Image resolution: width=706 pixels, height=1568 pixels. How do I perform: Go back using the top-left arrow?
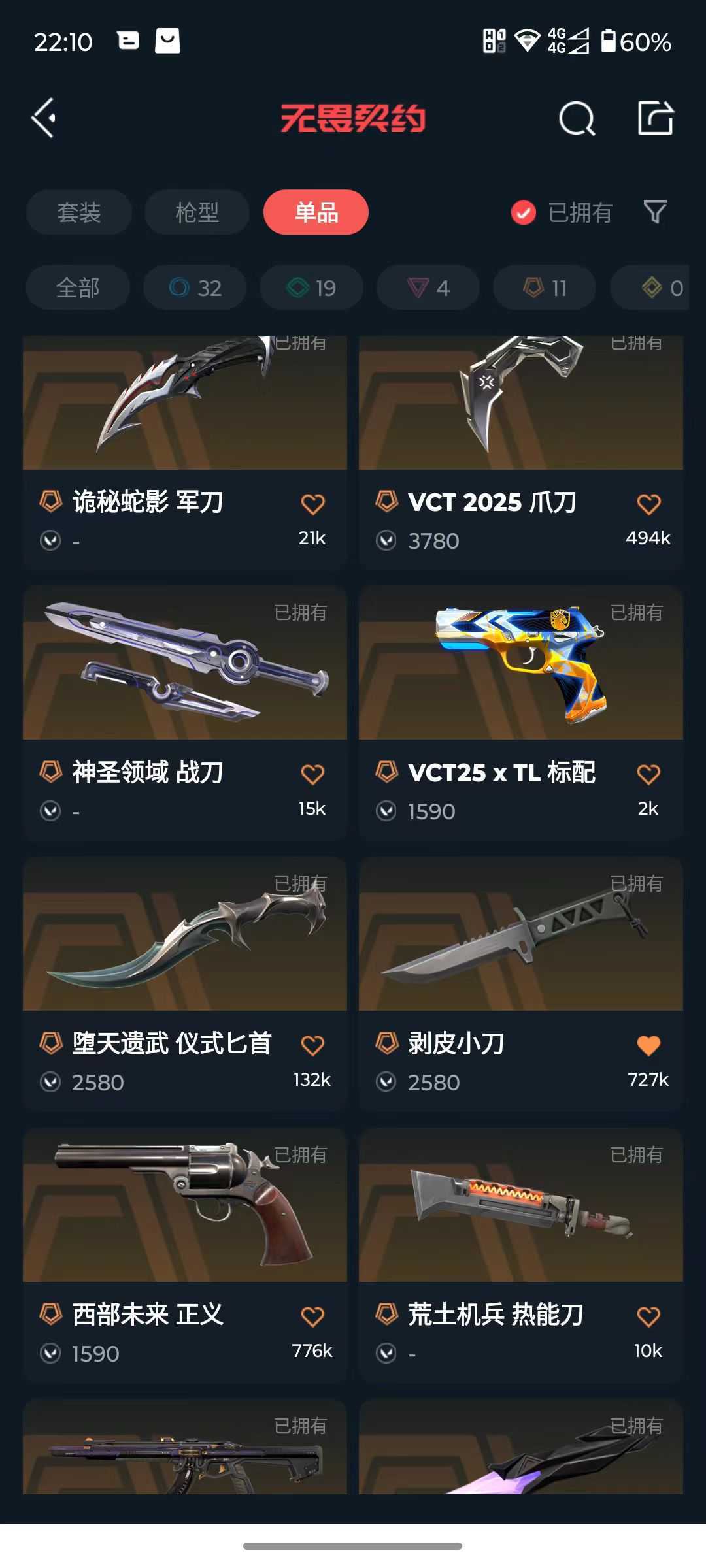point(44,118)
